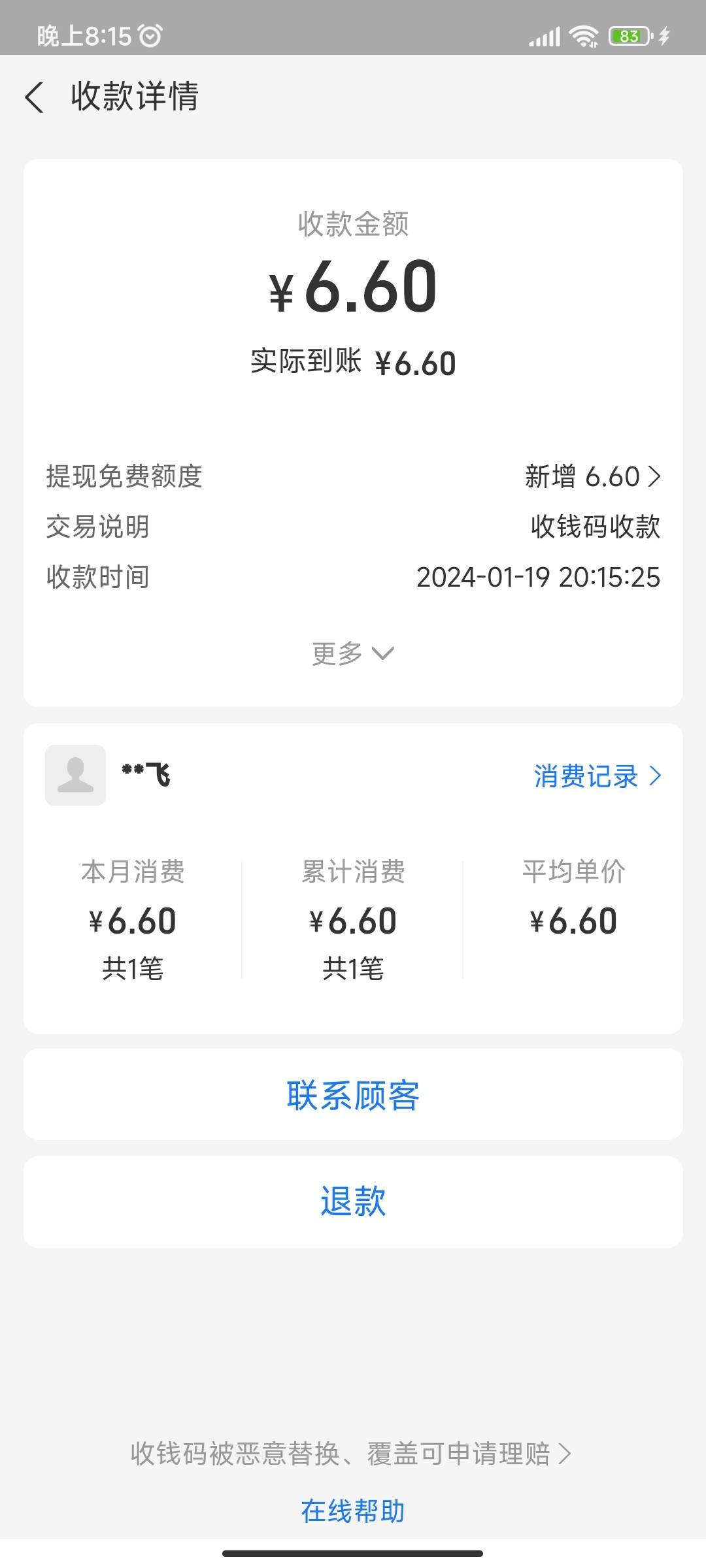706x1568 pixels.
Task: Open 收钱码被恶意替换 claim link
Action: click(351, 1454)
